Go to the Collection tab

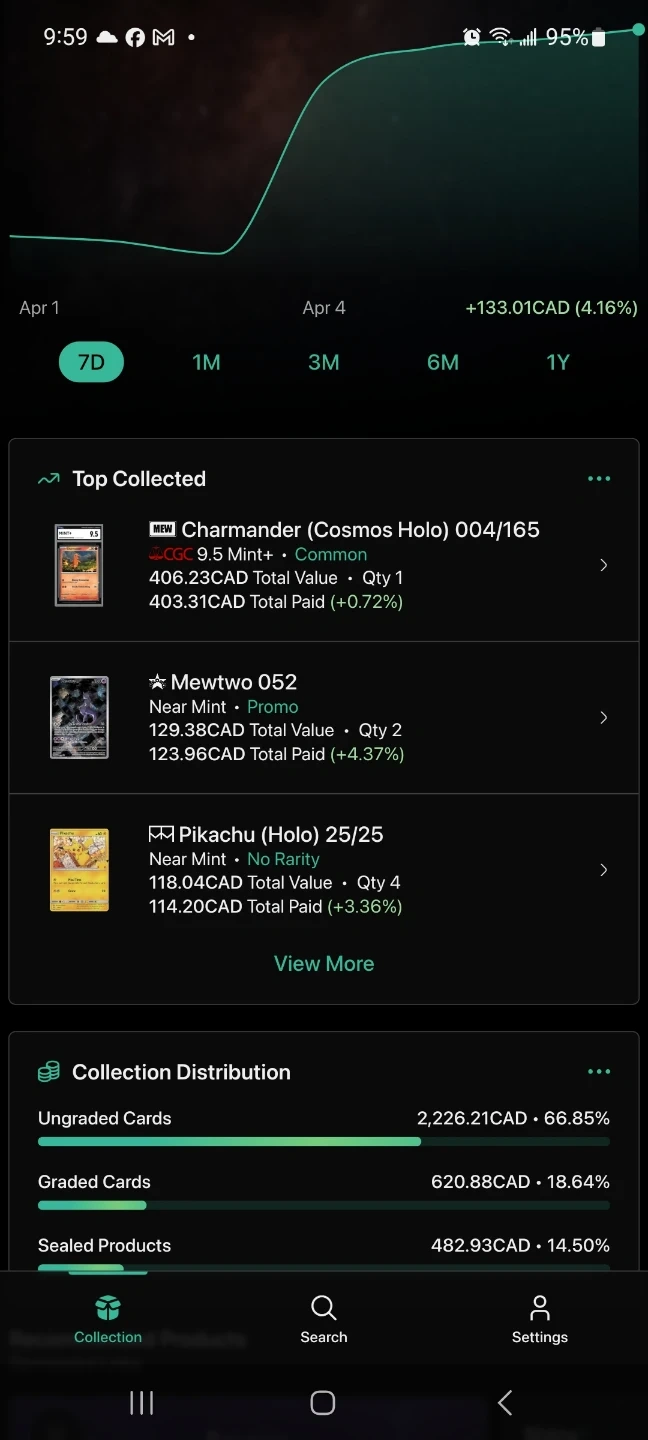pyautogui.click(x=108, y=1319)
